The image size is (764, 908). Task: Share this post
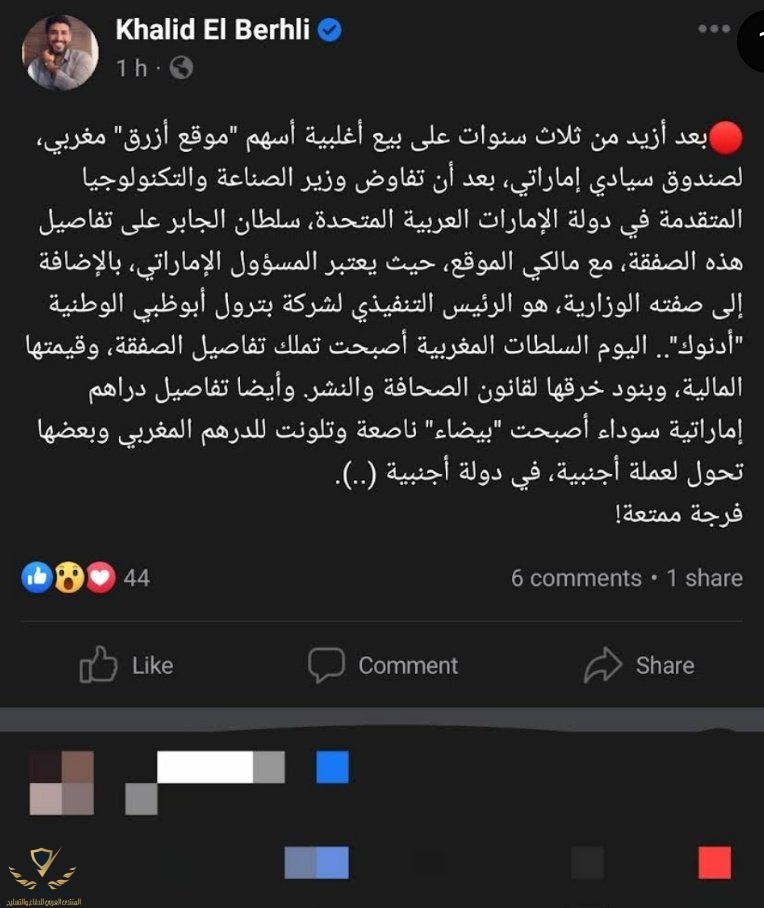(x=639, y=665)
